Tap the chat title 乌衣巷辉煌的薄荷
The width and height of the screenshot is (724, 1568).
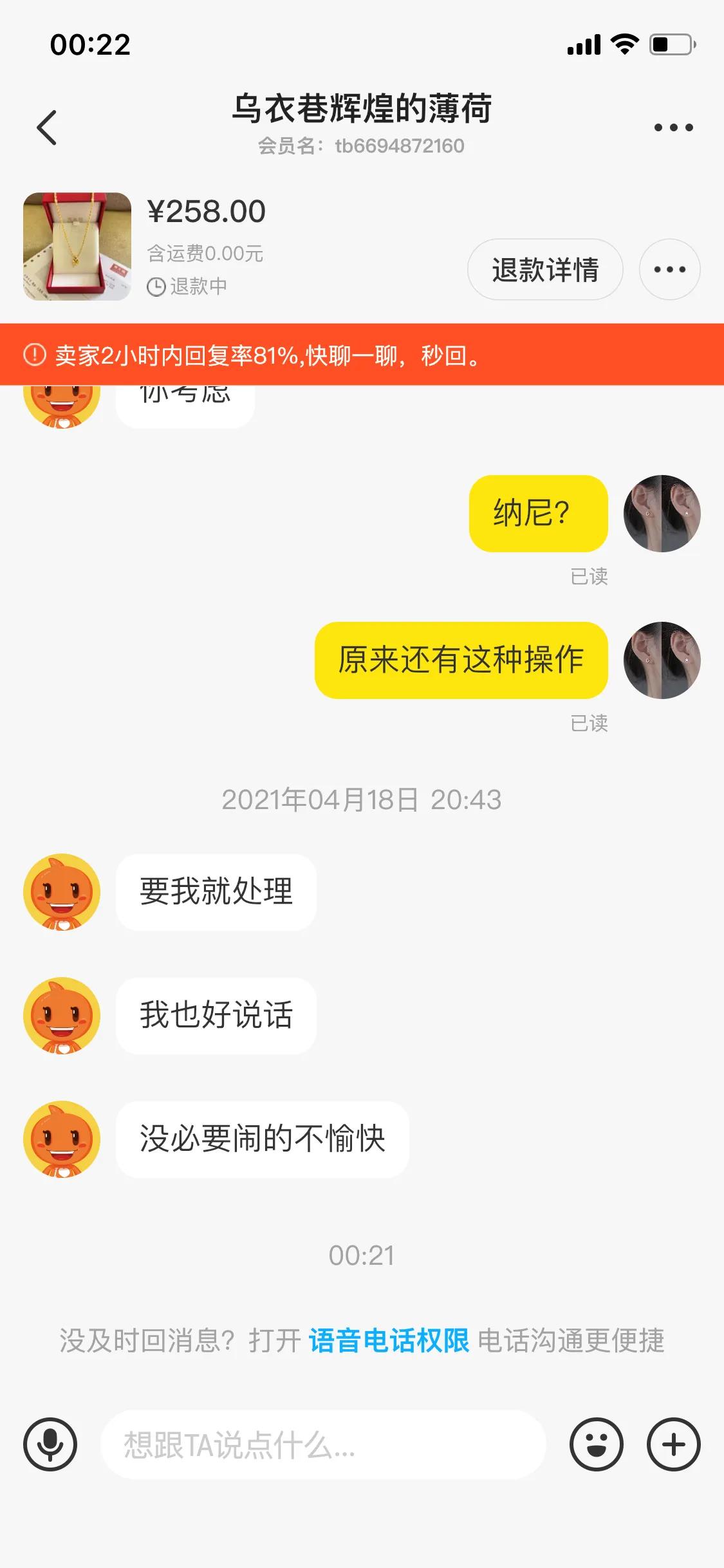(x=362, y=109)
